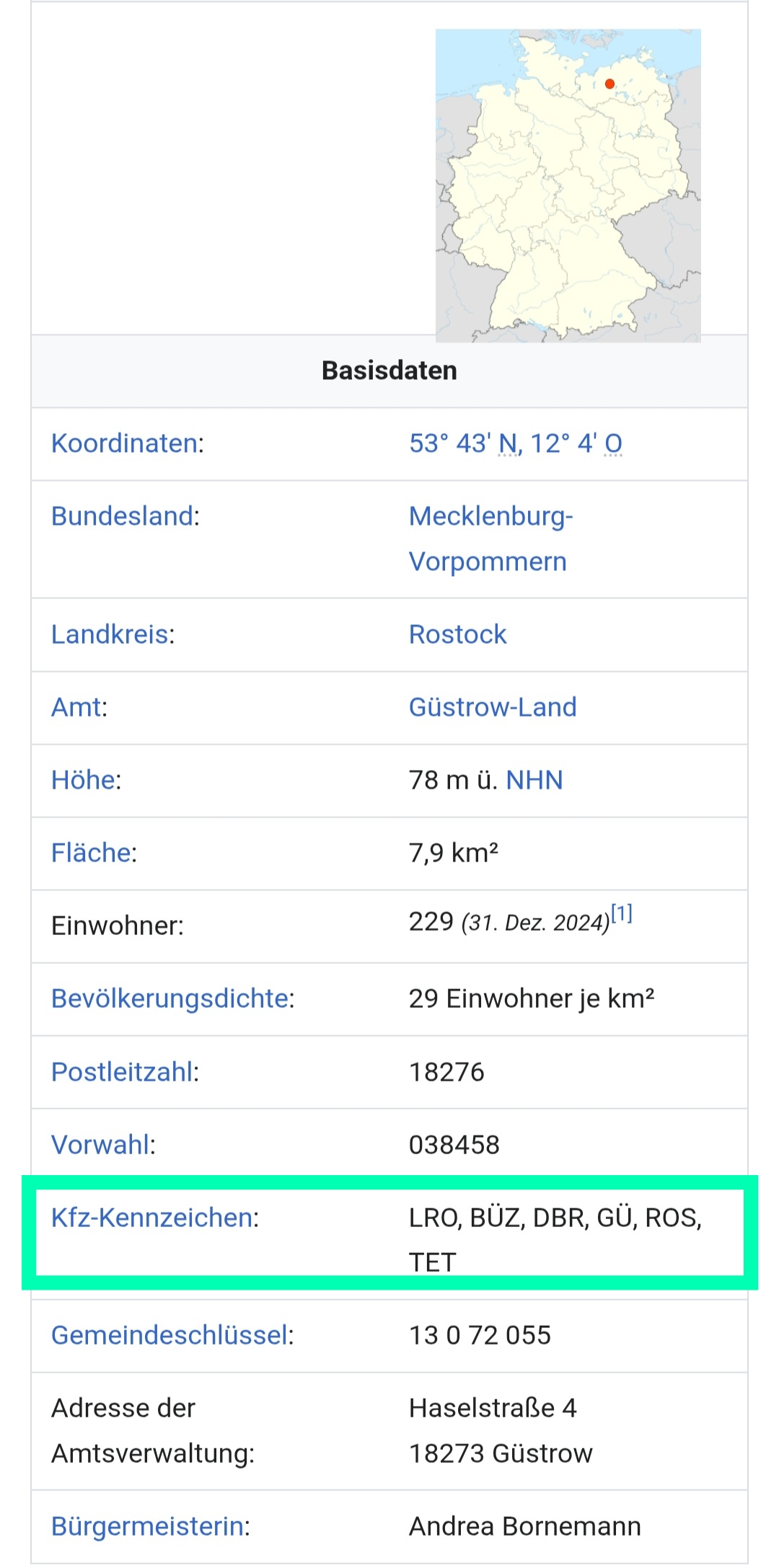This screenshot has height=1568, width=779.
Task: Open the Bundesland label link
Action: click(123, 516)
